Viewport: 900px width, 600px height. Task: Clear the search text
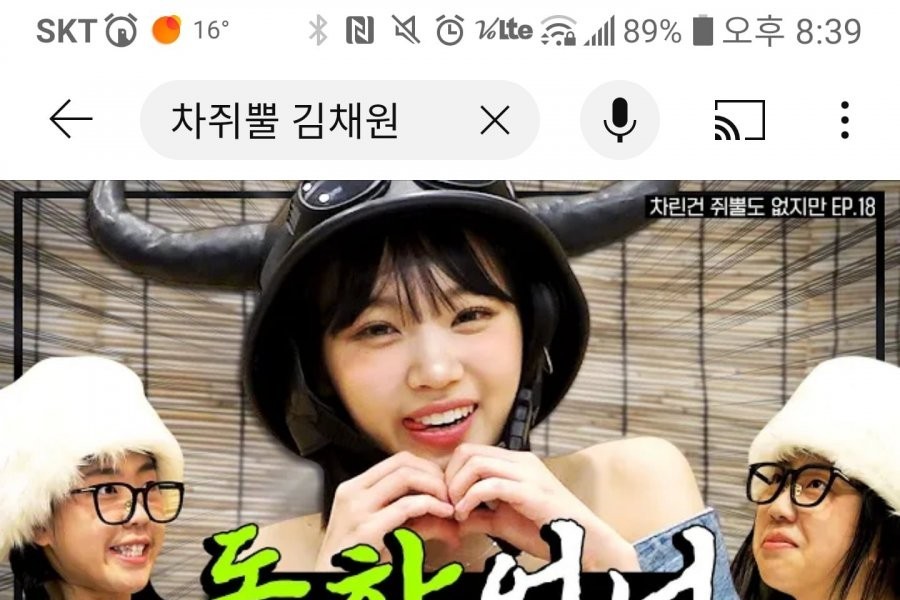pyautogui.click(x=494, y=121)
